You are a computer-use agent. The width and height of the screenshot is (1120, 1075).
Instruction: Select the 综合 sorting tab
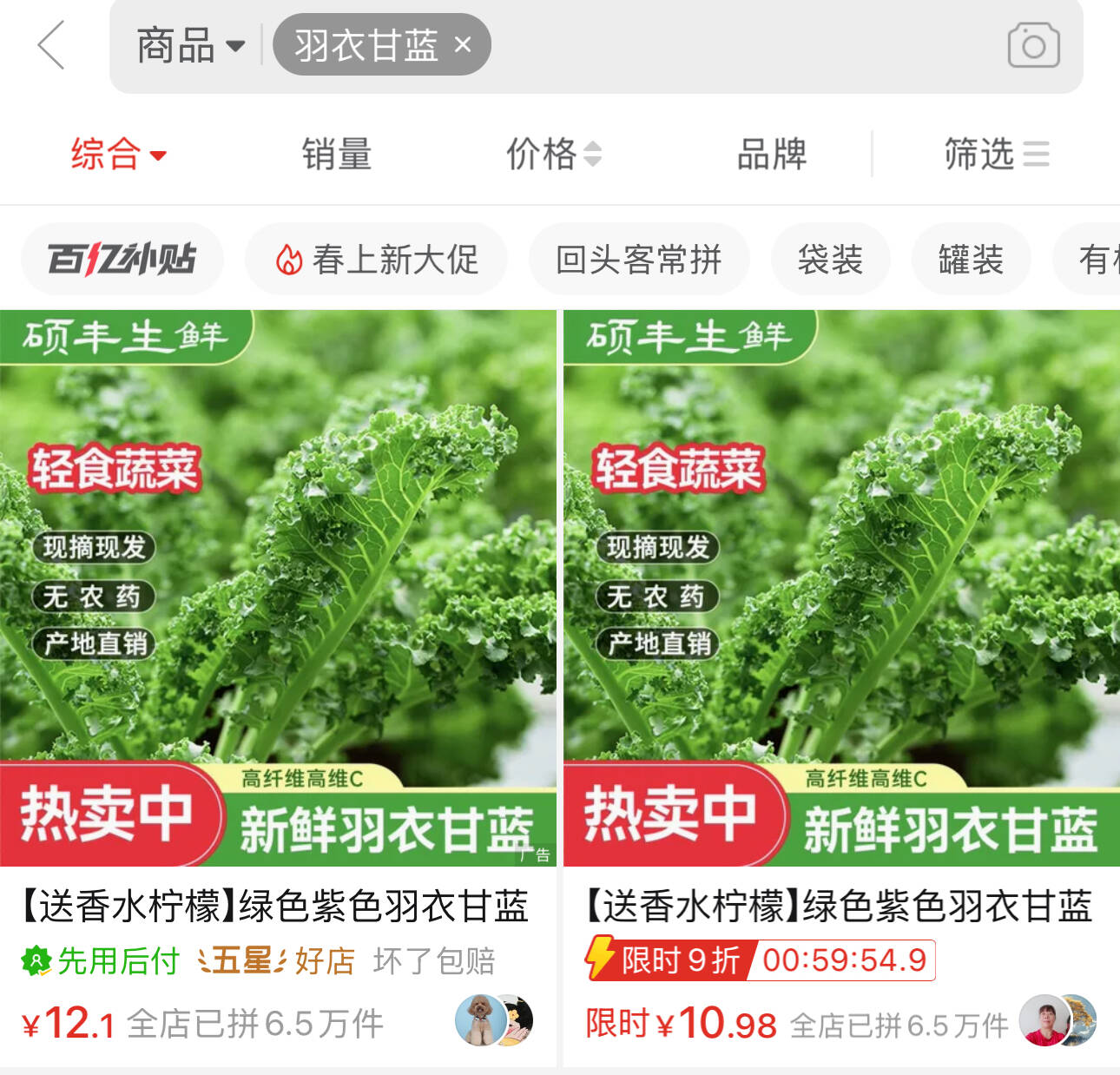(x=117, y=155)
